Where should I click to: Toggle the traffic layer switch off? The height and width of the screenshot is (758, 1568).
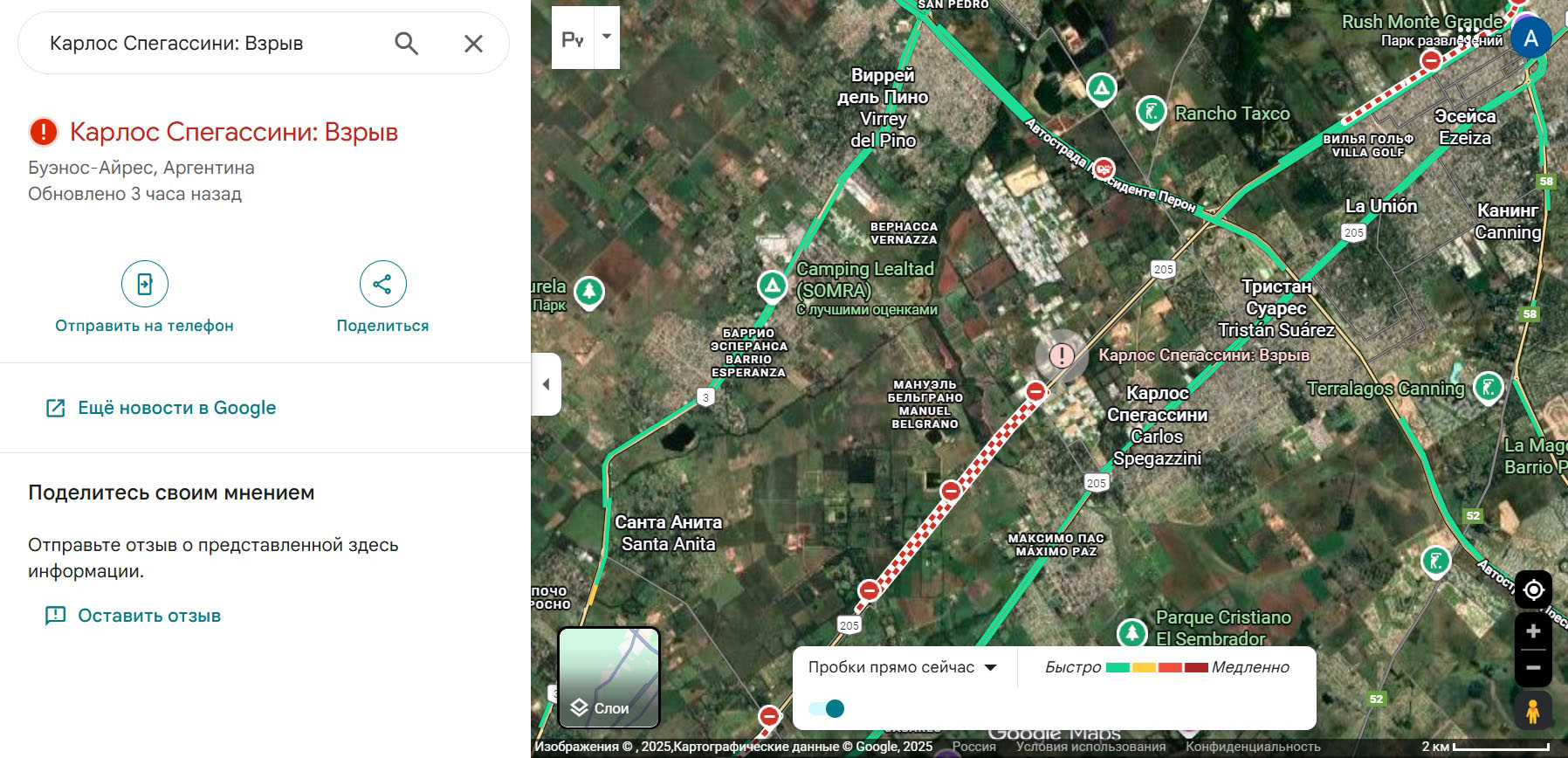(826, 708)
